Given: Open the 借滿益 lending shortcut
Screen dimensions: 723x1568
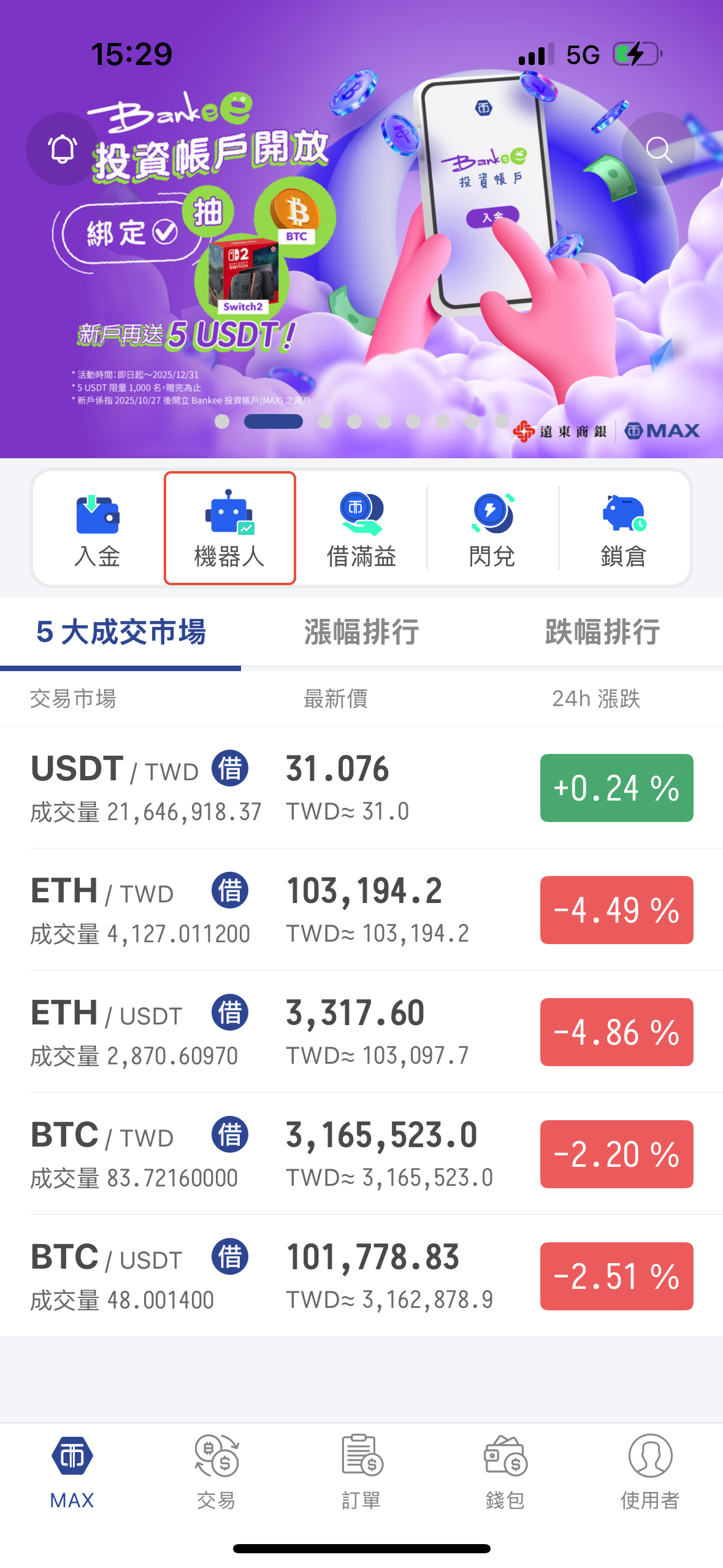Looking at the screenshot, I should pos(361,529).
